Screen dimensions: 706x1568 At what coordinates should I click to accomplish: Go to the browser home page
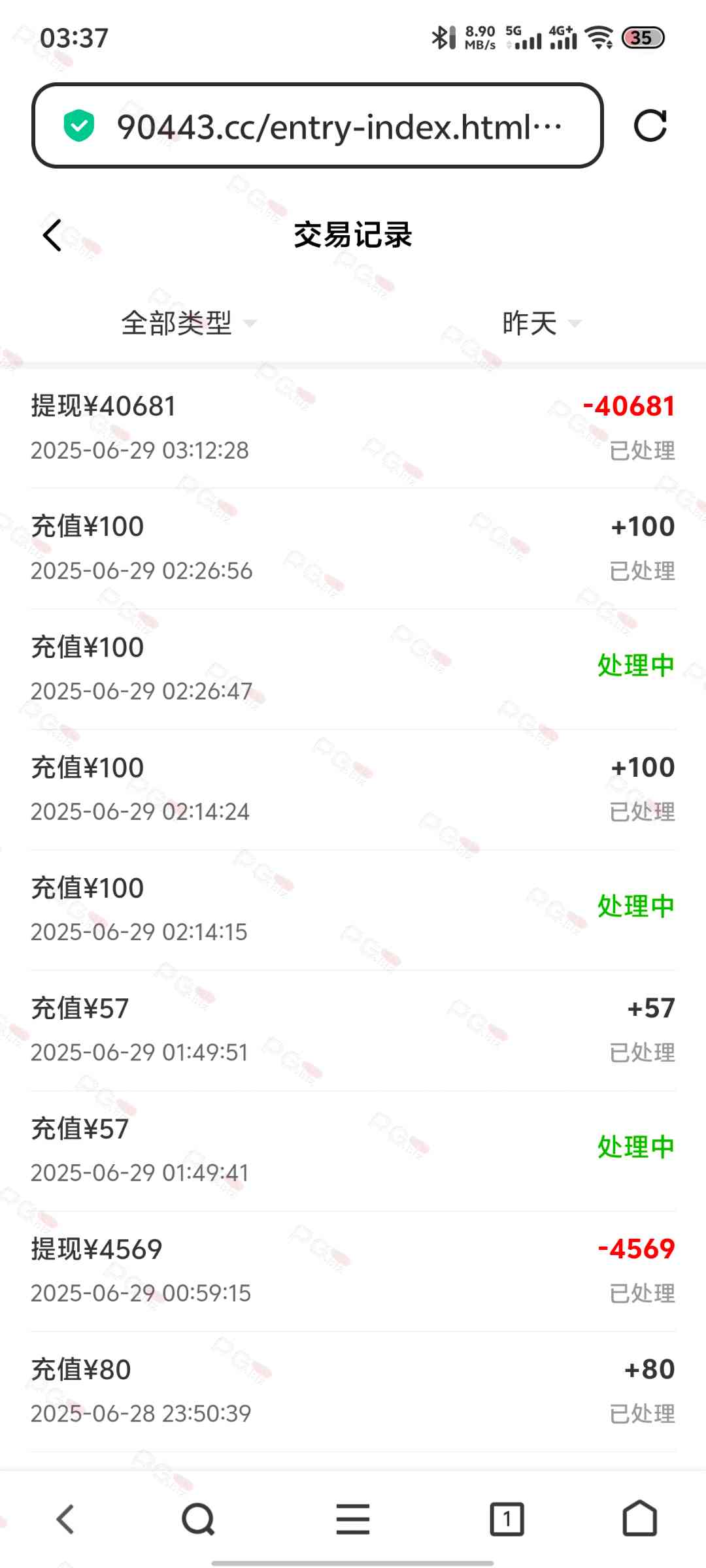[639, 1519]
